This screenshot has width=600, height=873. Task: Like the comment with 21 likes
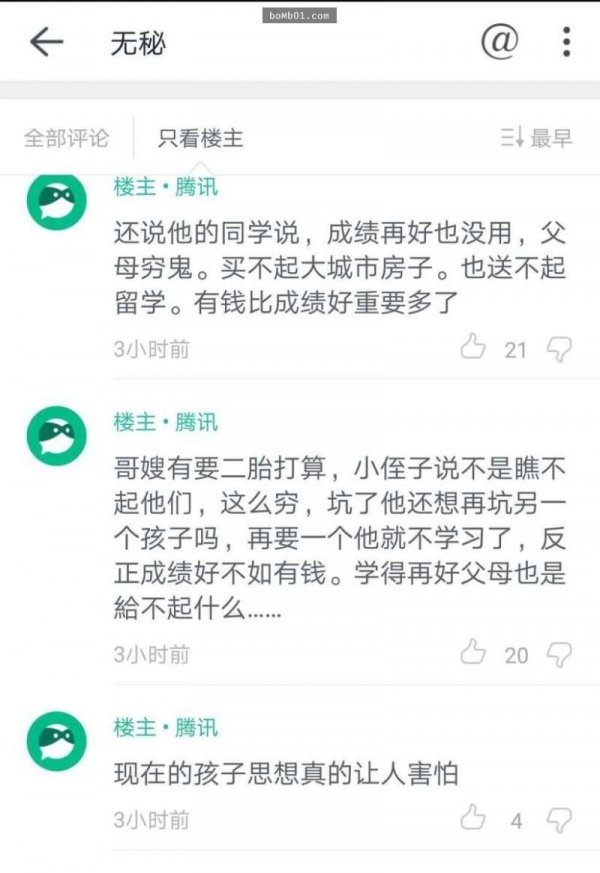[473, 348]
